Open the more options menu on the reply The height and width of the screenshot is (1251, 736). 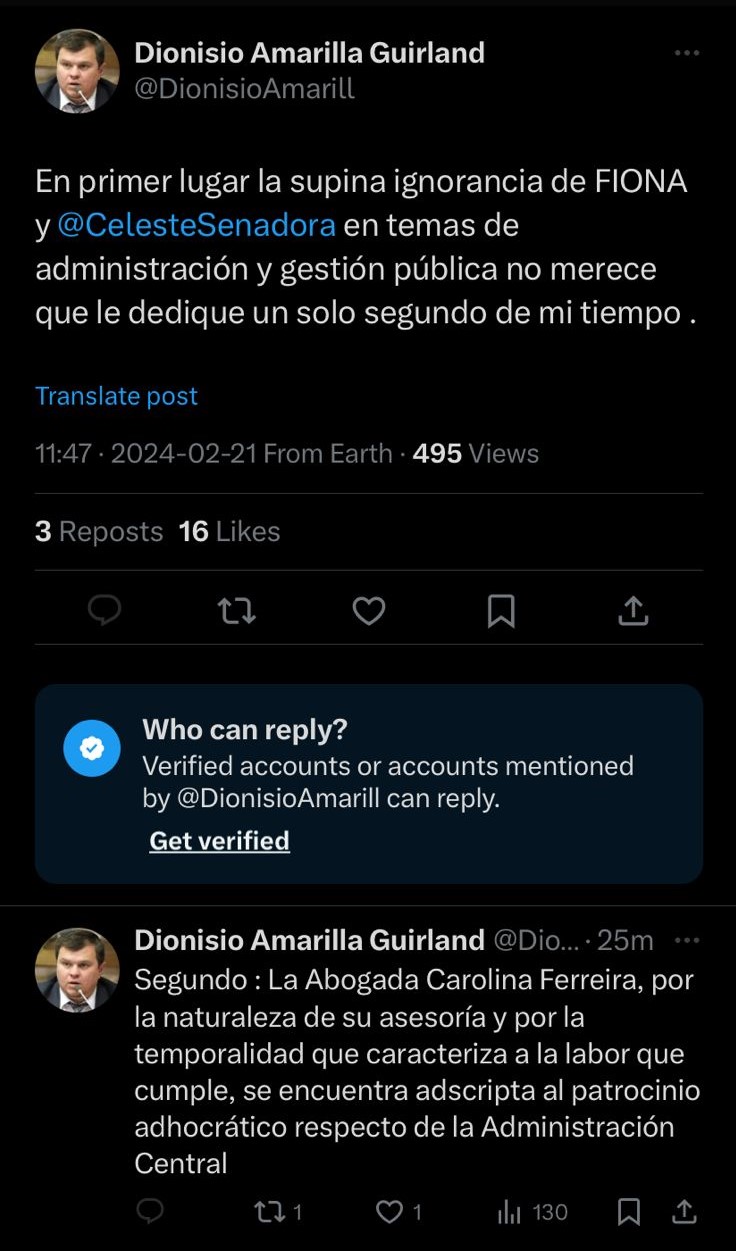(687, 940)
